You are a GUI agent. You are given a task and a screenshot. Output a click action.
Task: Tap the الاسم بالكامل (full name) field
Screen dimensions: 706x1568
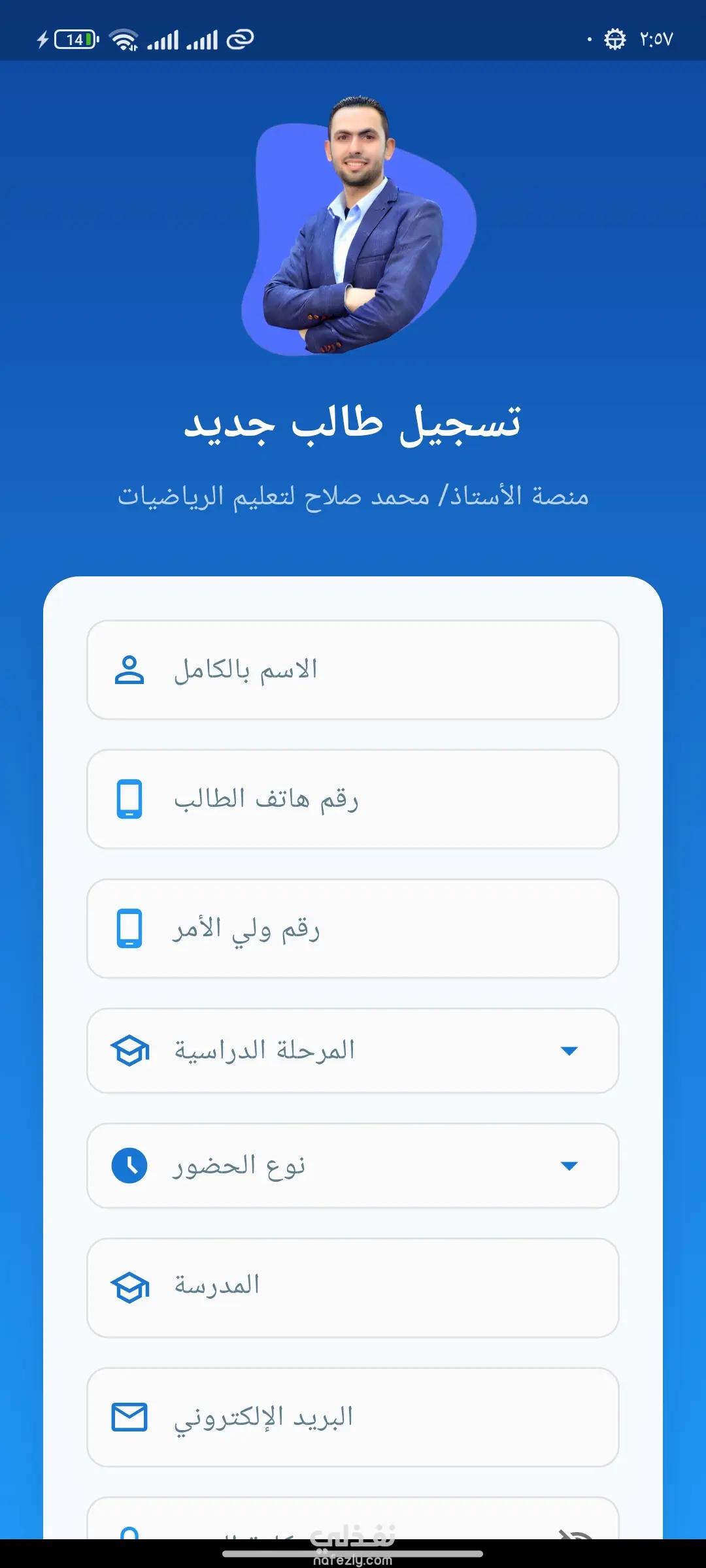[353, 670]
